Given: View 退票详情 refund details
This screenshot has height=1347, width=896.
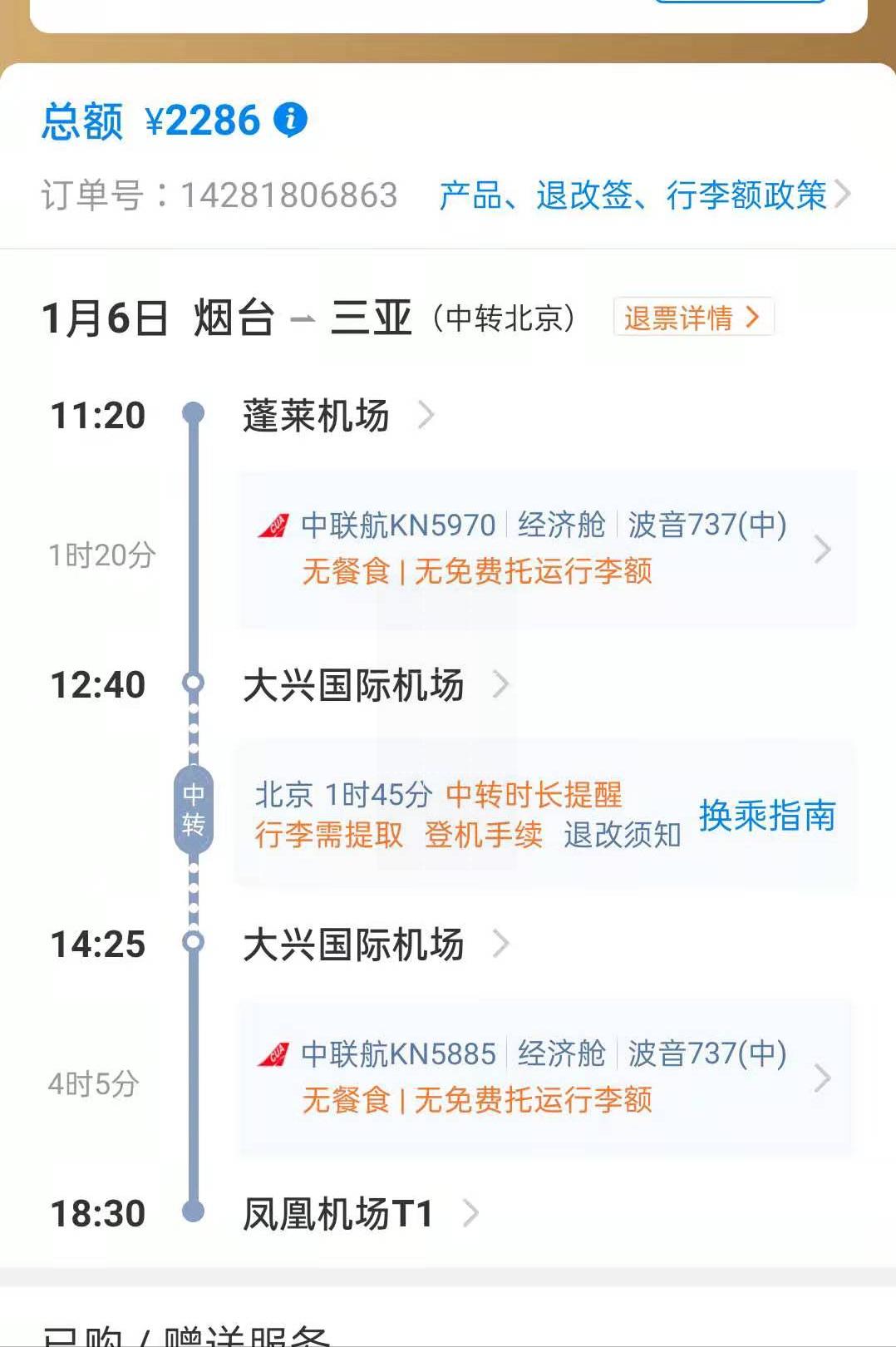Looking at the screenshot, I should pyautogui.click(x=682, y=318).
